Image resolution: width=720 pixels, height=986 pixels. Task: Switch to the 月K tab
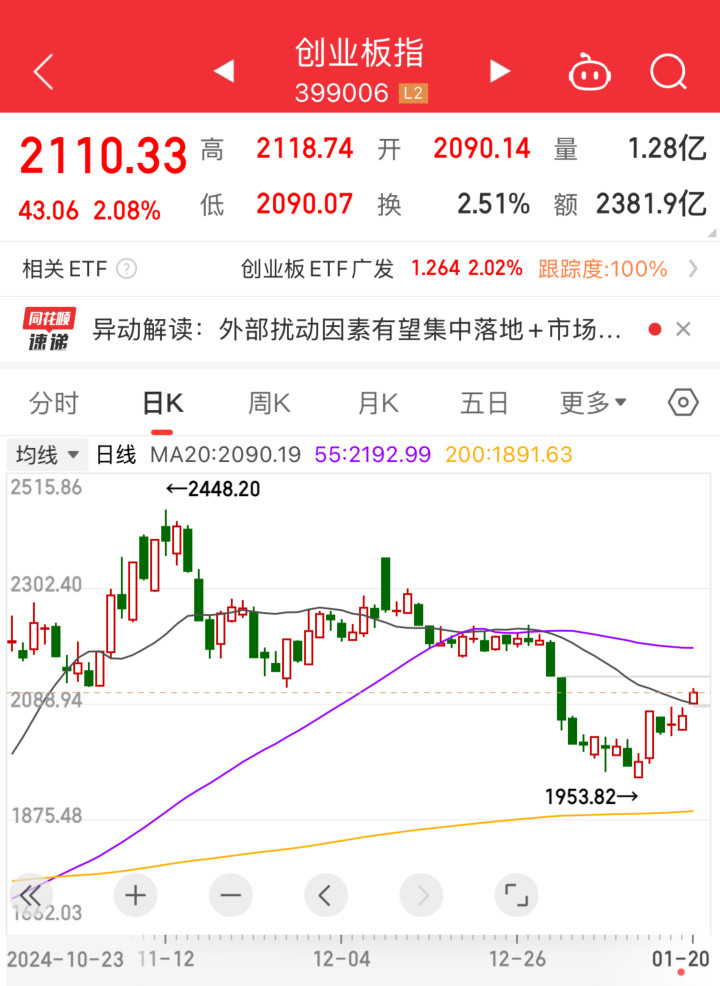(378, 403)
